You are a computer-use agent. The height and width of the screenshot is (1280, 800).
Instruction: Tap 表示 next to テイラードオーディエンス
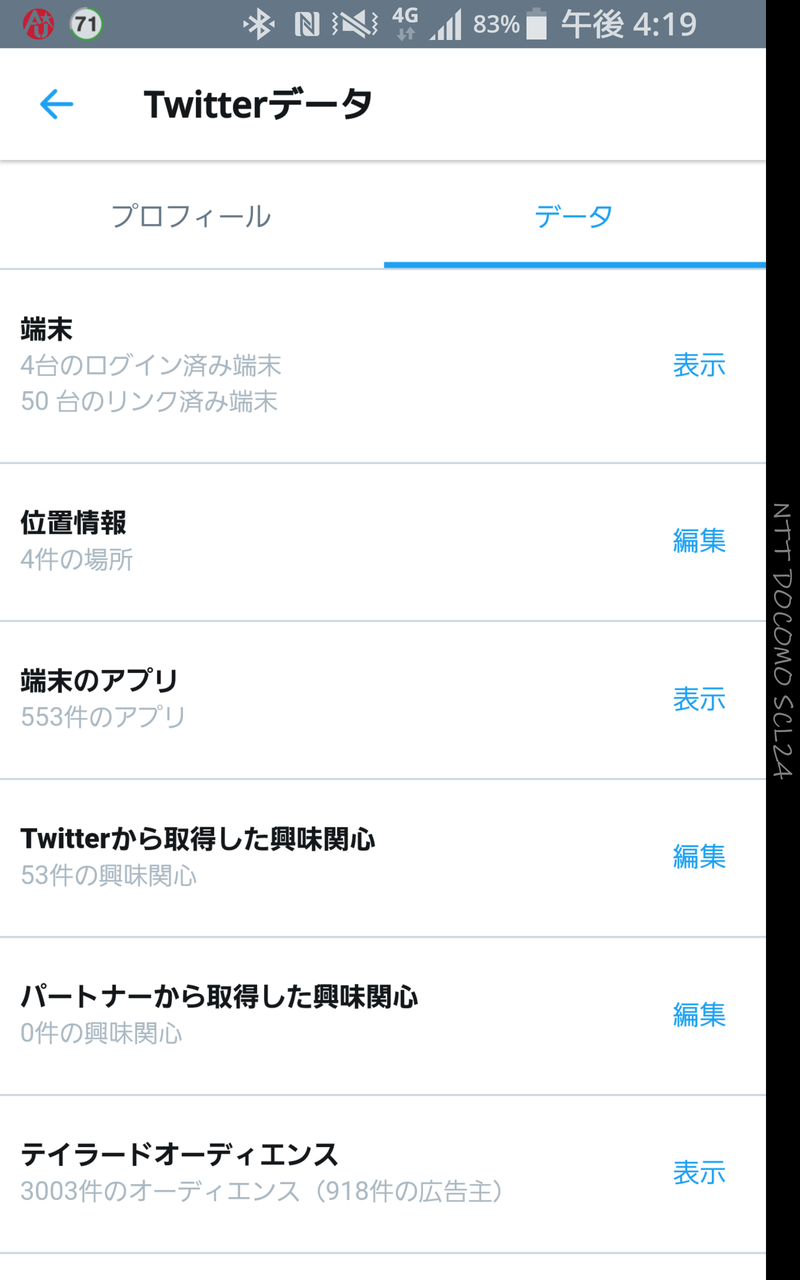[699, 1172]
